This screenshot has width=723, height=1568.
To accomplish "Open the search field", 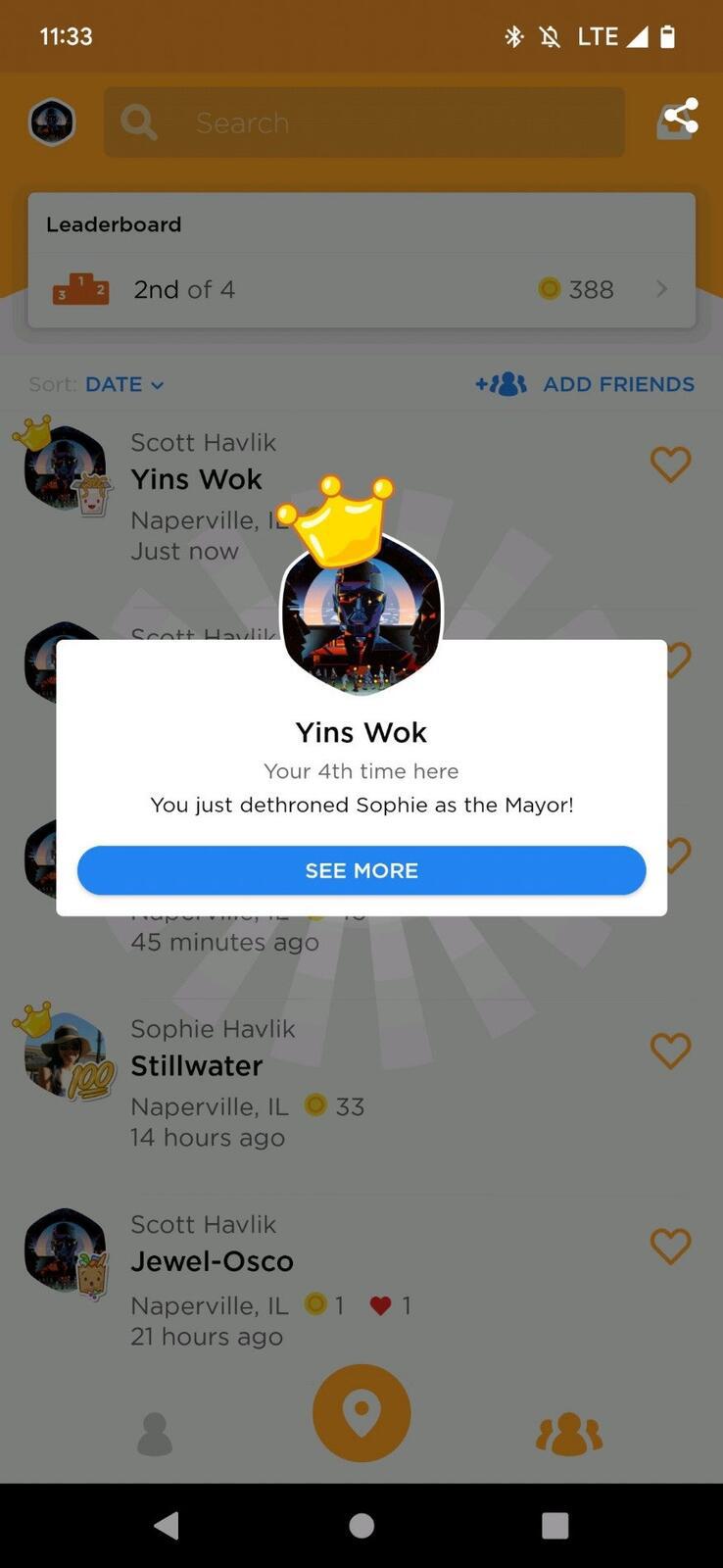I will (x=364, y=122).
